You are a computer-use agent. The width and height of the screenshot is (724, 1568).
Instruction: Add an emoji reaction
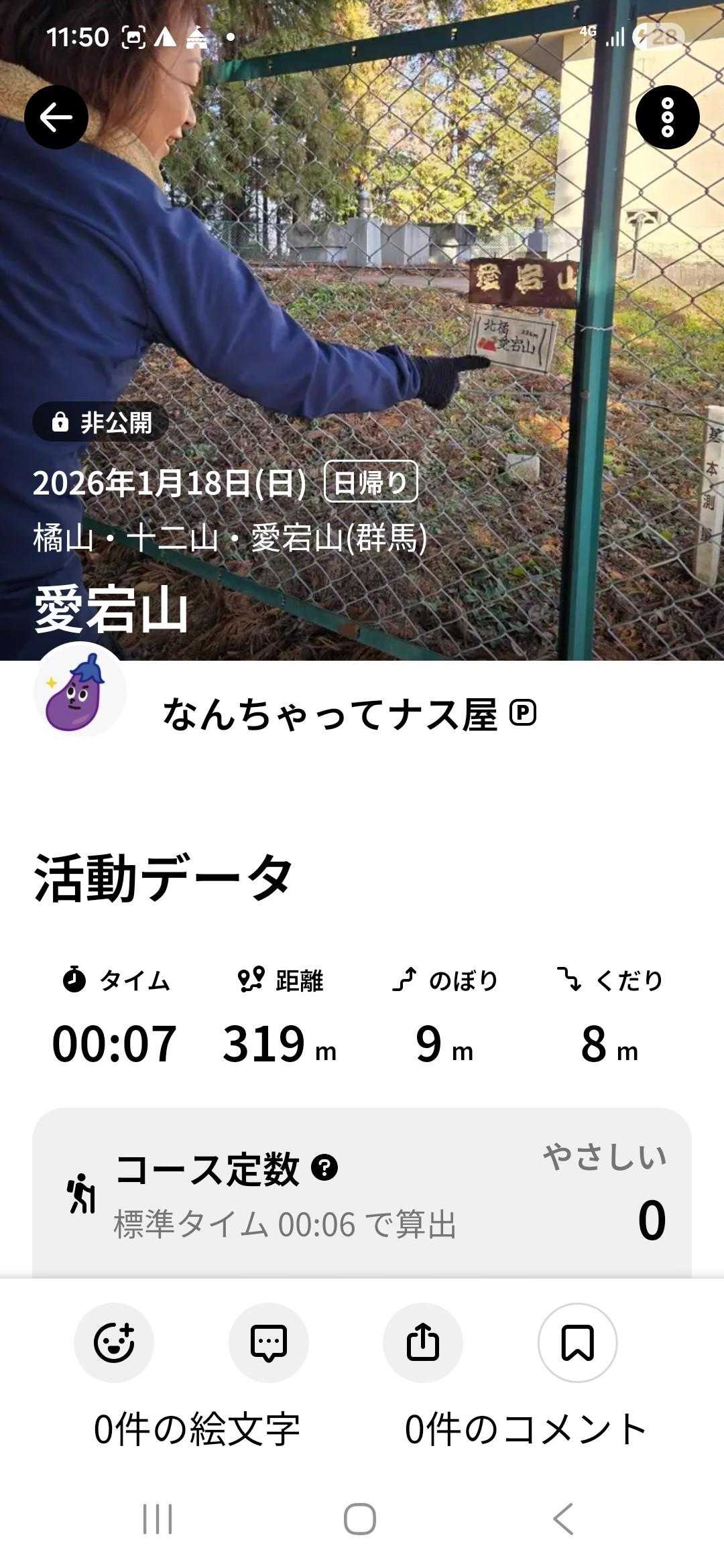click(114, 1342)
